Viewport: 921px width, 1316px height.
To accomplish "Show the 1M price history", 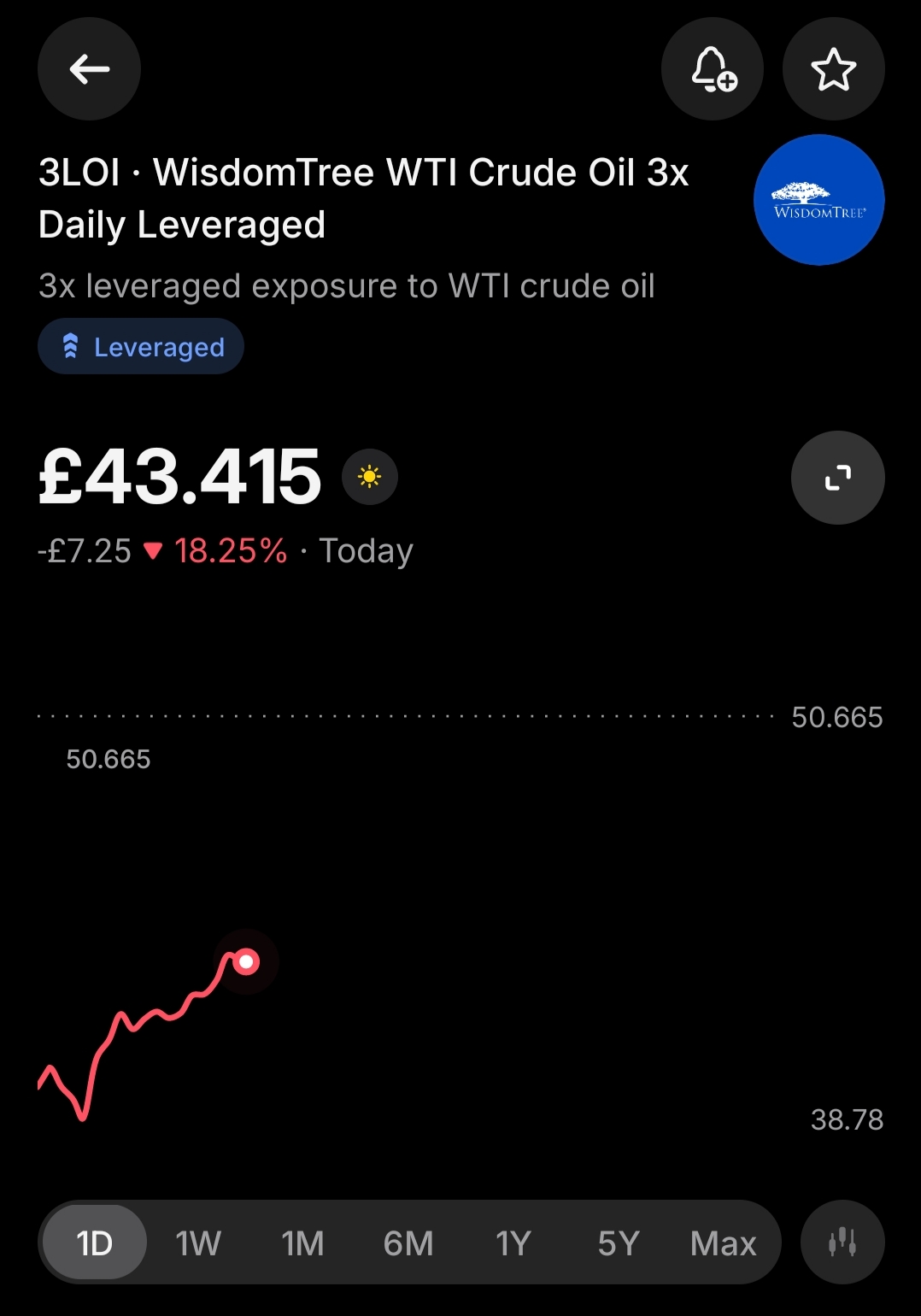I will (x=302, y=1243).
